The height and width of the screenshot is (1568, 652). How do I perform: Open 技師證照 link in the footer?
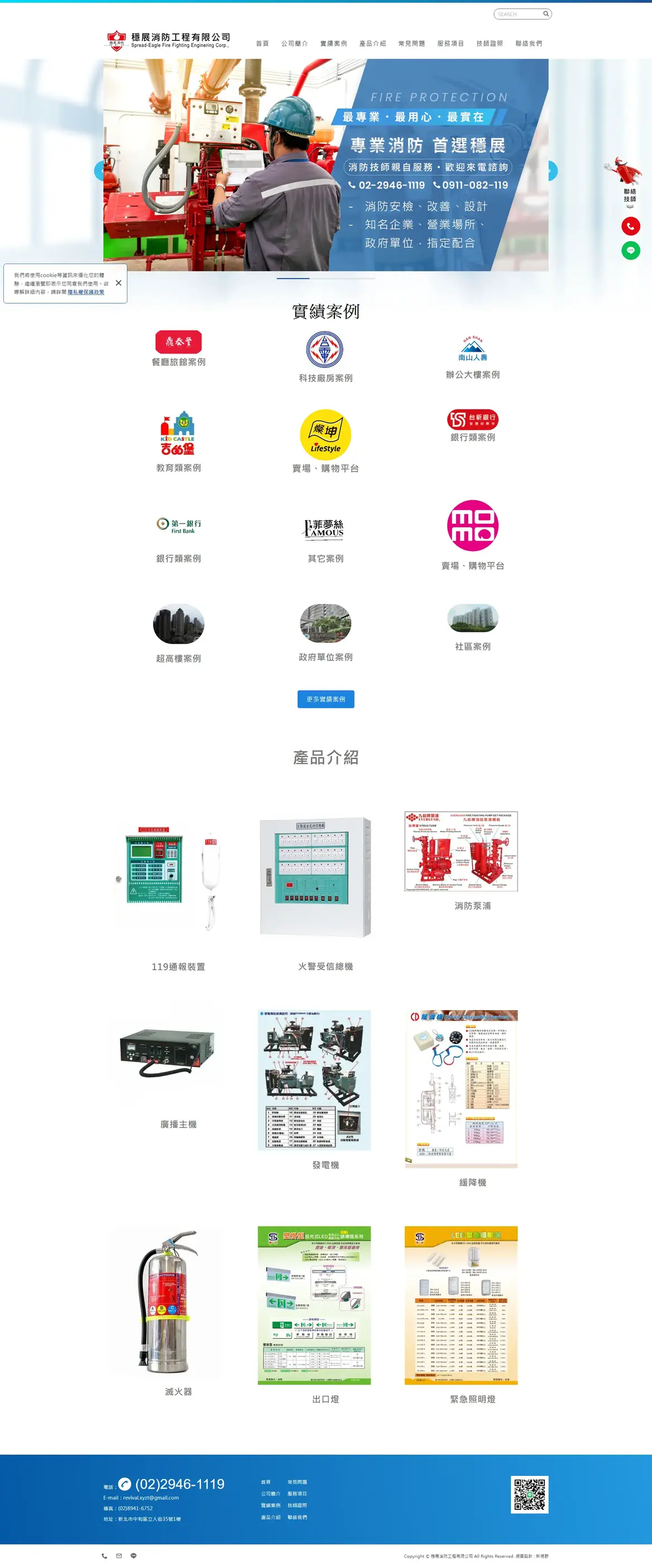pos(297,1505)
